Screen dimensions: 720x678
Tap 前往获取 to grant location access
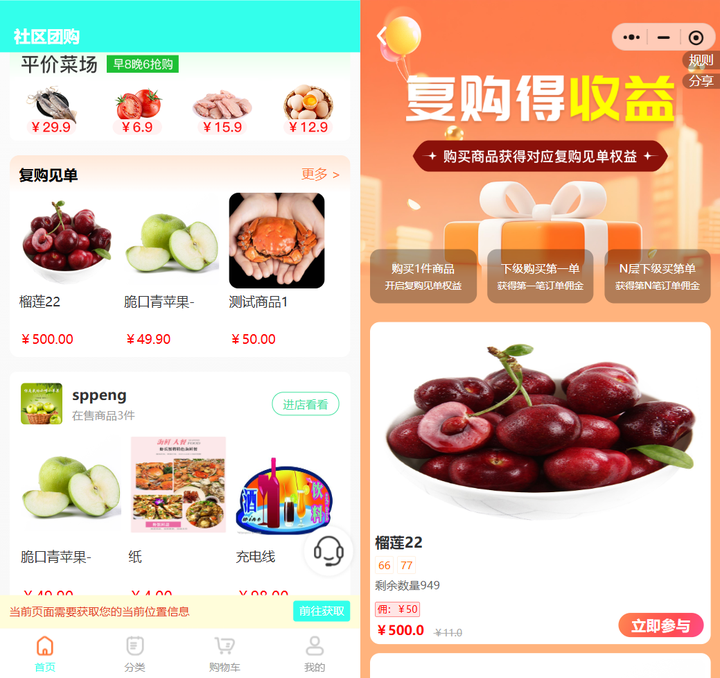coord(322,611)
